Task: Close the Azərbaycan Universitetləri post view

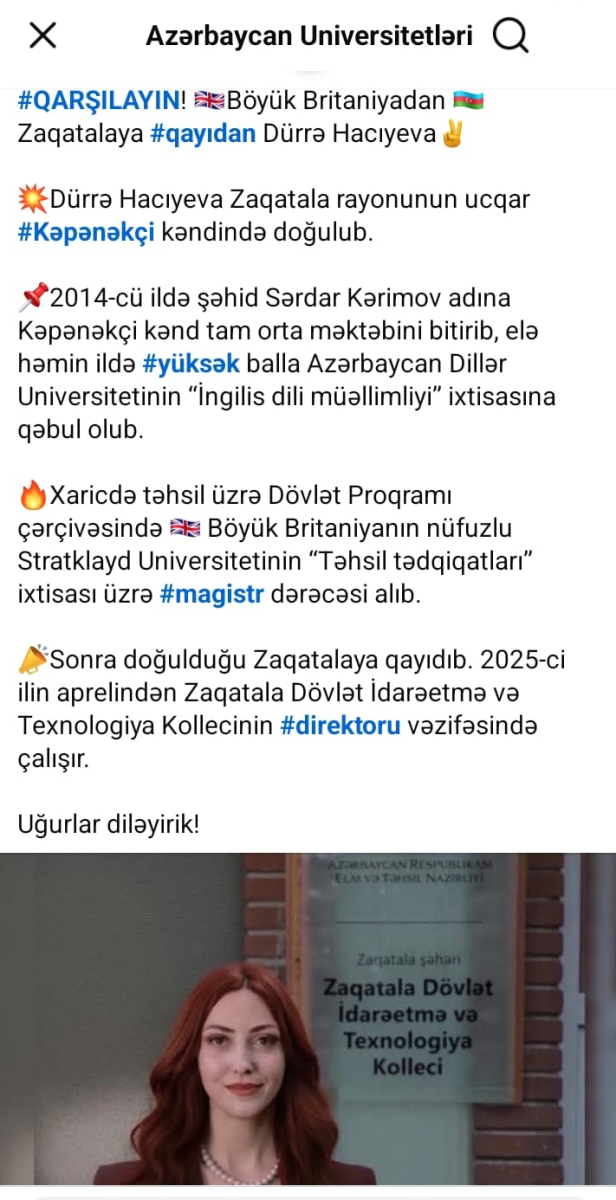Action: pyautogui.click(x=43, y=36)
